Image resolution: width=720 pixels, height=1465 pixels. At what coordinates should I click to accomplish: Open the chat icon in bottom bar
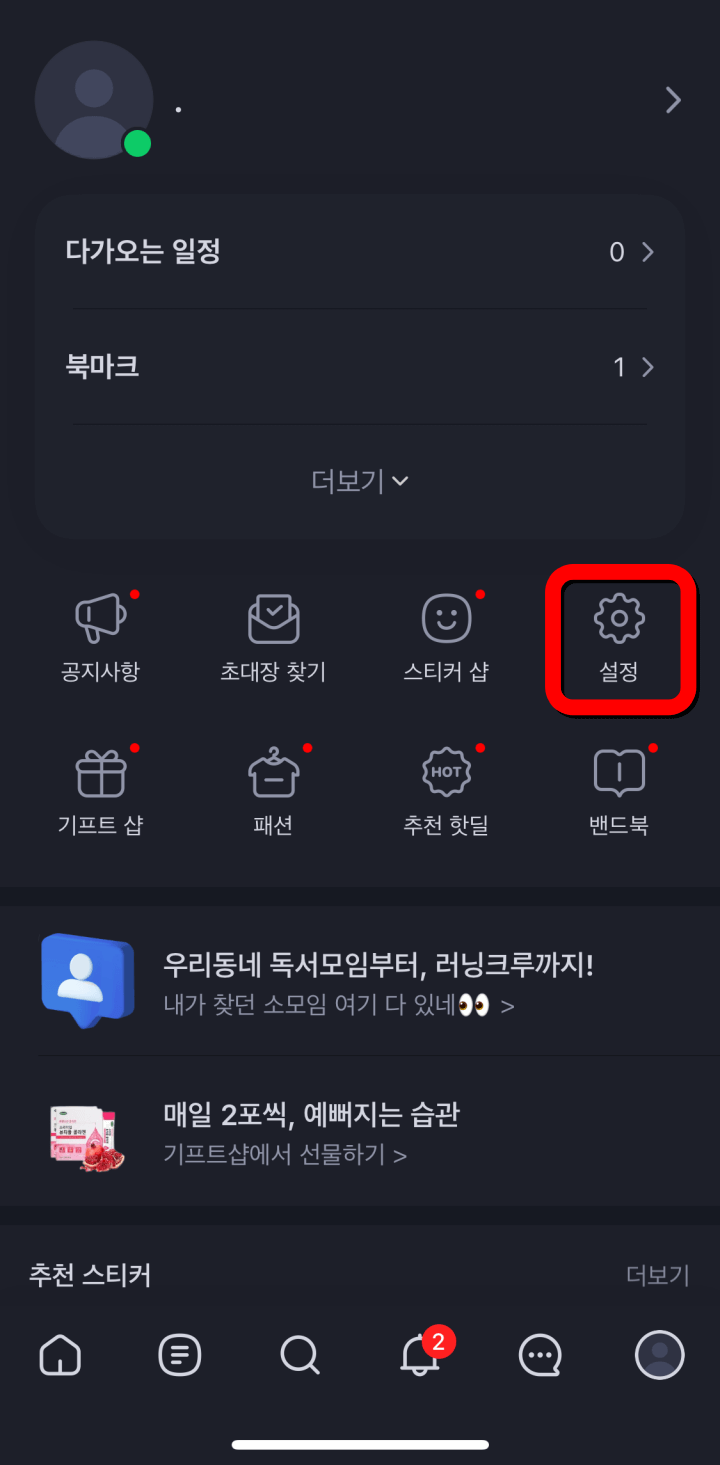click(540, 1355)
